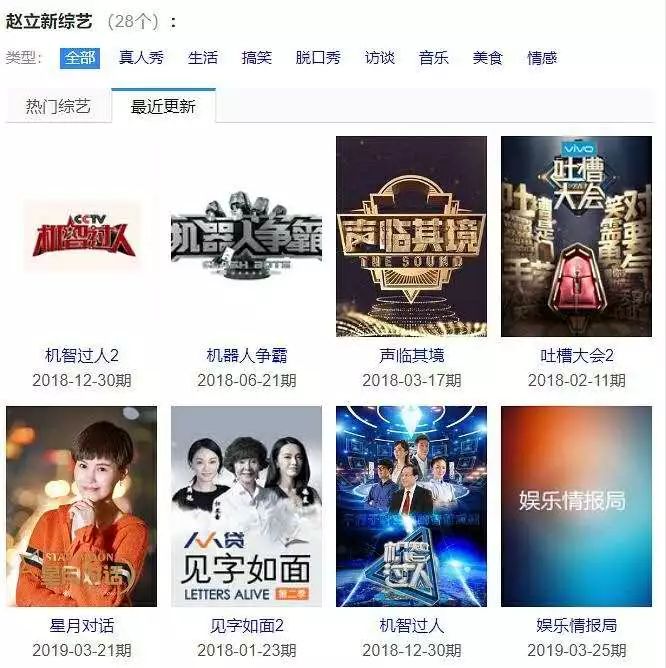
Task: Open the 声临其境 show poster
Action: 411,236
